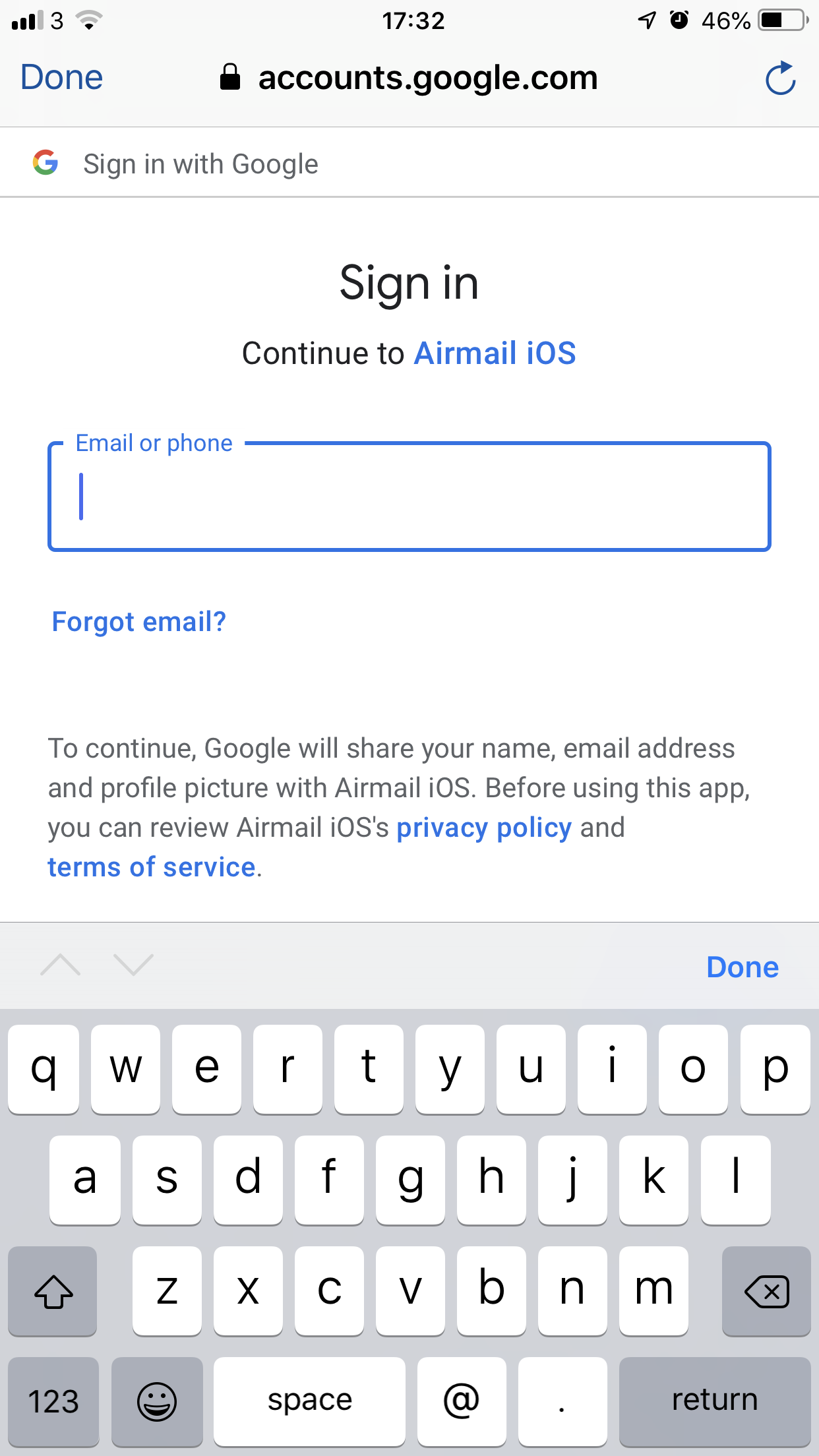
Task: Open the Forgot email? link
Action: [139, 622]
